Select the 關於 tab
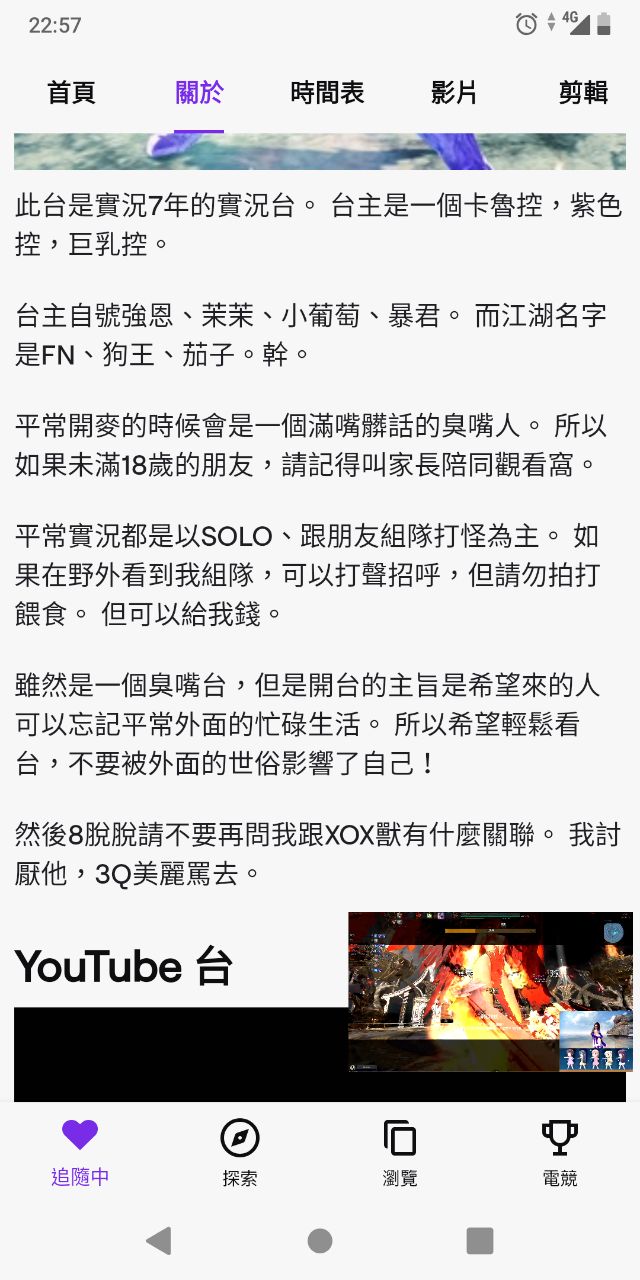The image size is (640, 1280). coord(199,93)
